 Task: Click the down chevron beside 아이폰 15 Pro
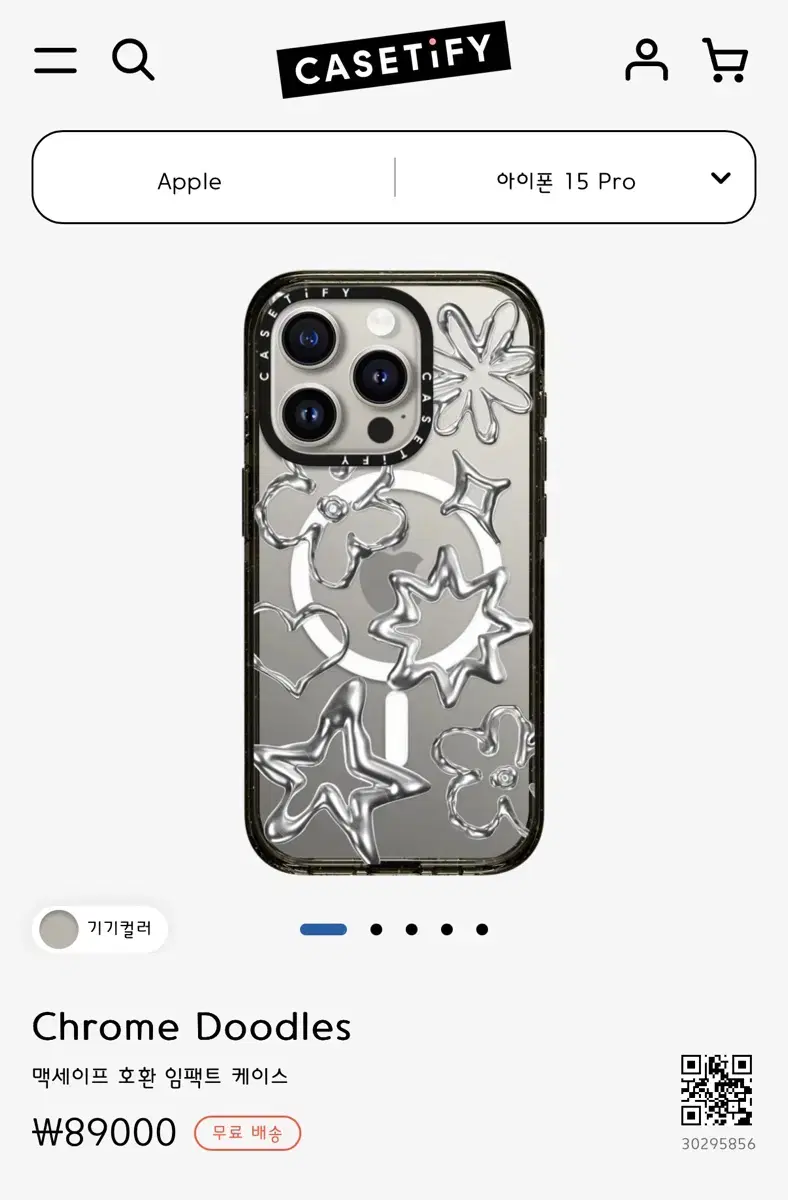(719, 179)
